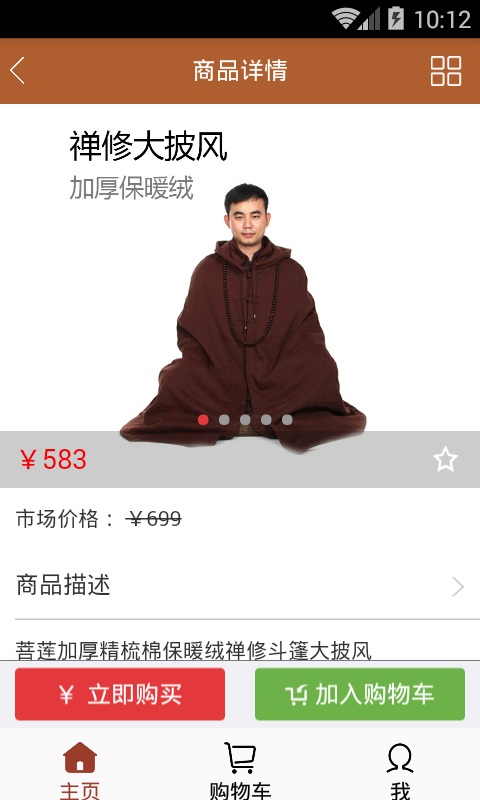
Task: Switch to the 购物车 tab
Action: (x=240, y=769)
